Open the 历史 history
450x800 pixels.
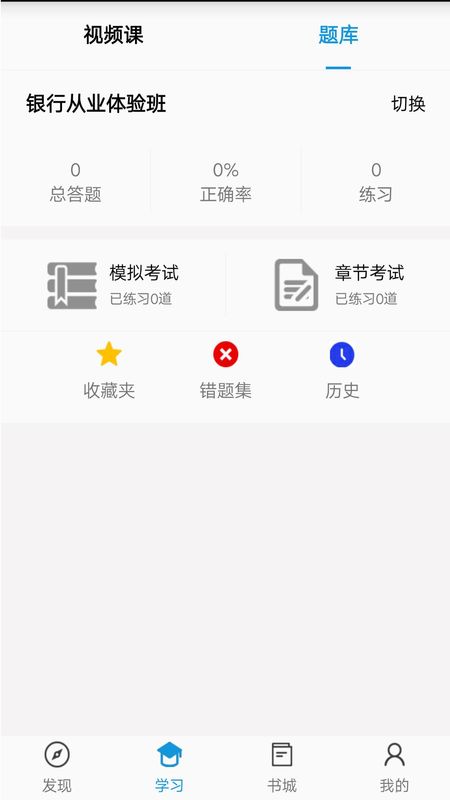(x=342, y=371)
